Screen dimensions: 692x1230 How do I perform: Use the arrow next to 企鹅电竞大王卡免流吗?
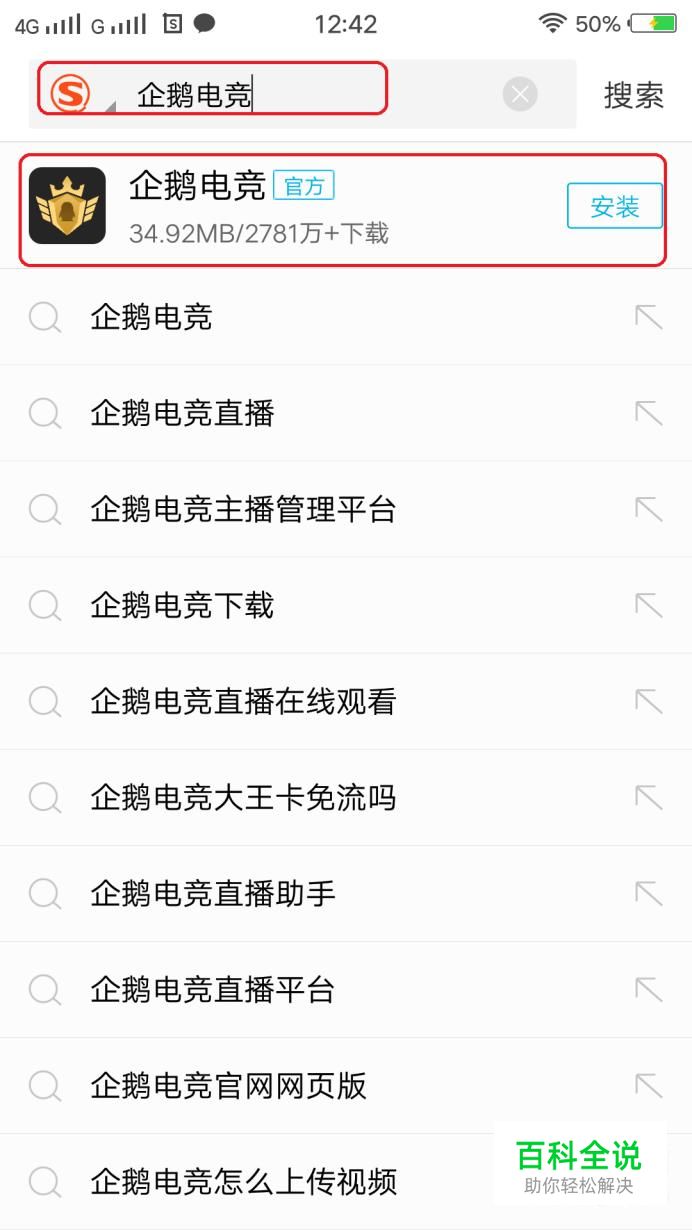coord(649,798)
